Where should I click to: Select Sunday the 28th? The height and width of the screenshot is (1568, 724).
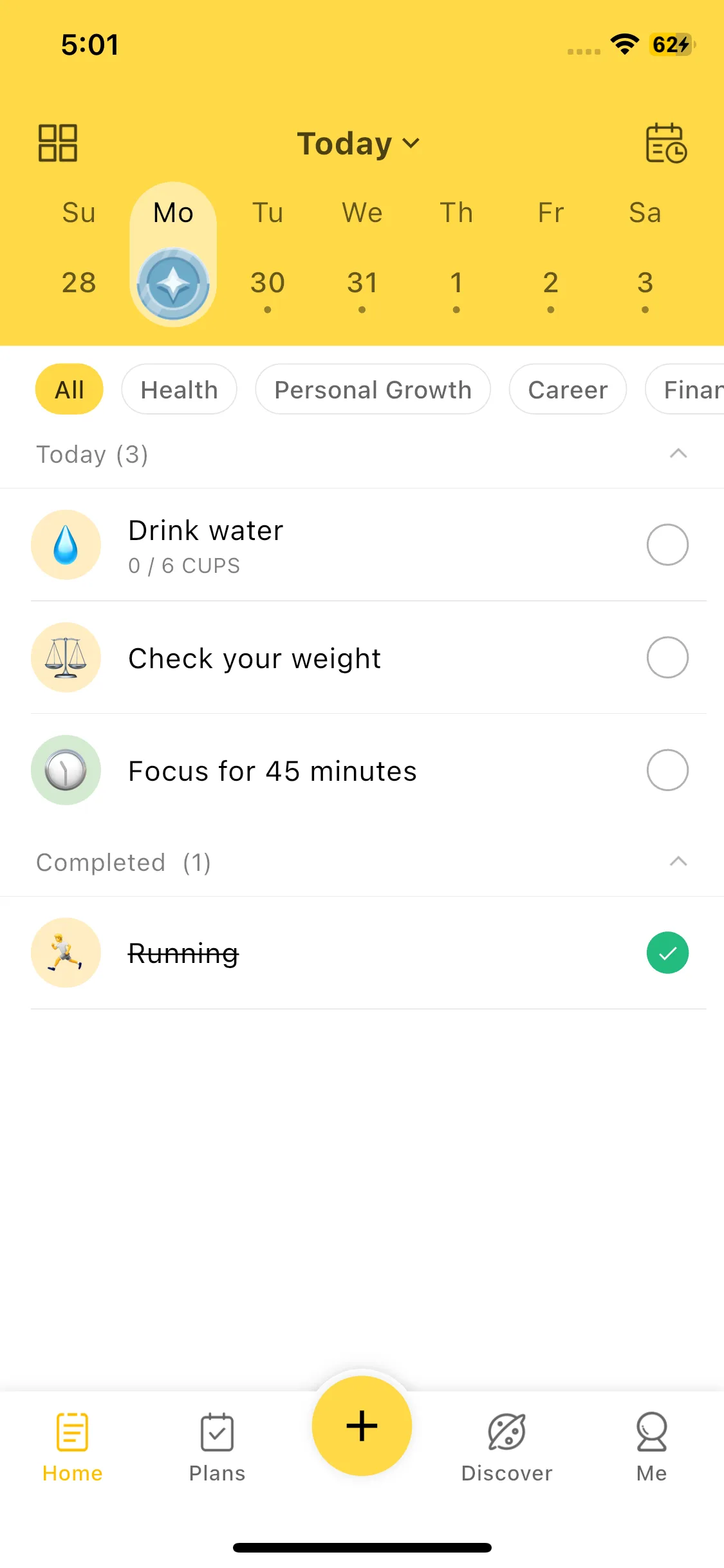click(79, 283)
